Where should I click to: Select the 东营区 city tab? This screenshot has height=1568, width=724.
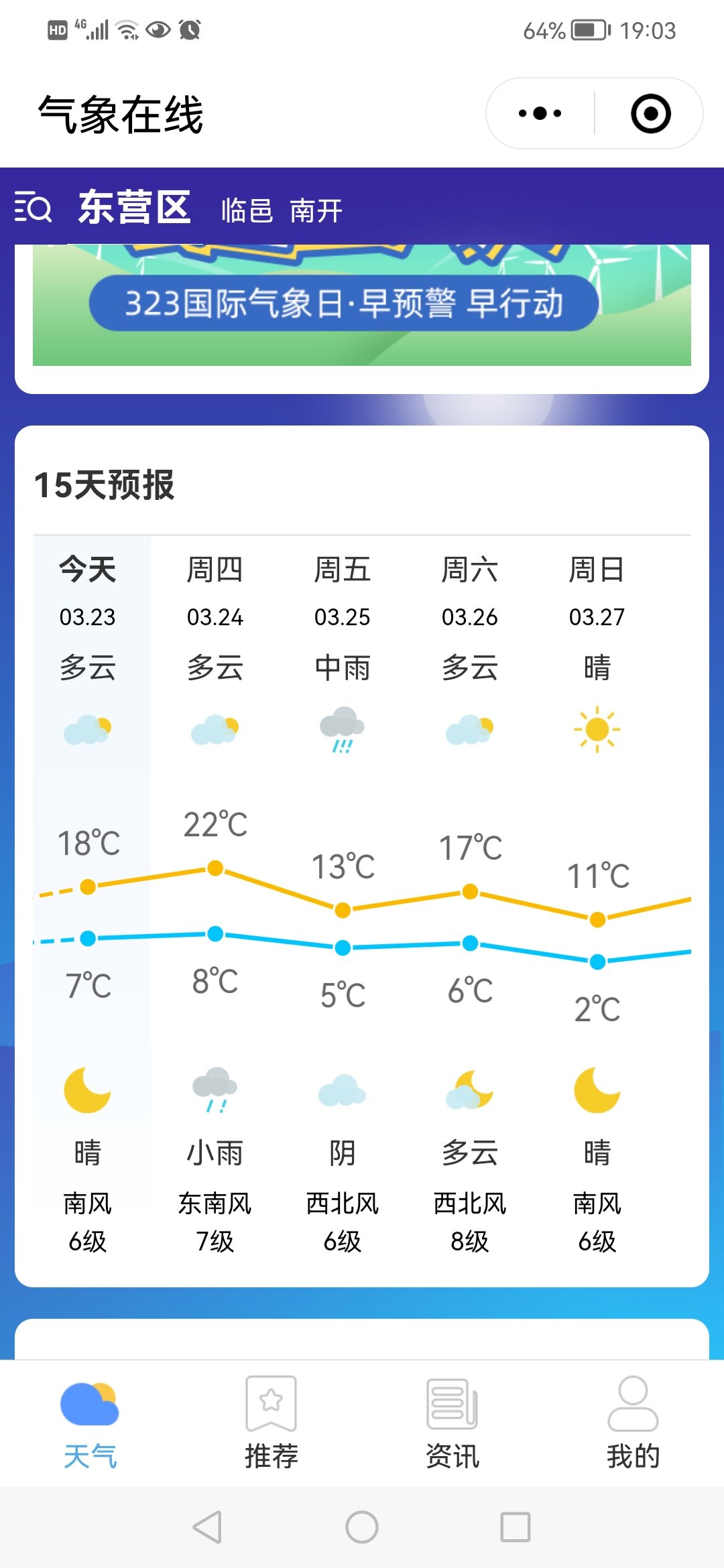click(x=135, y=207)
